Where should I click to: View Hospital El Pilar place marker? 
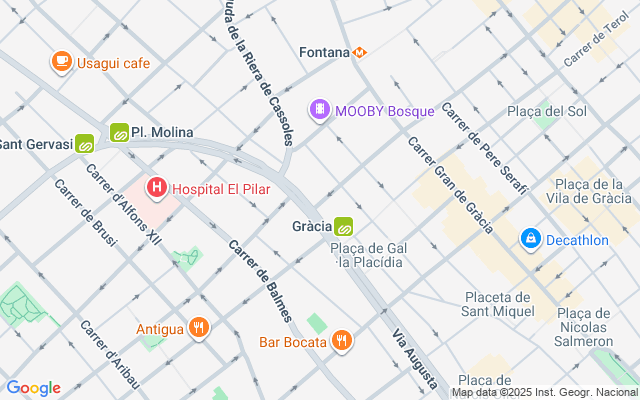[156, 187]
